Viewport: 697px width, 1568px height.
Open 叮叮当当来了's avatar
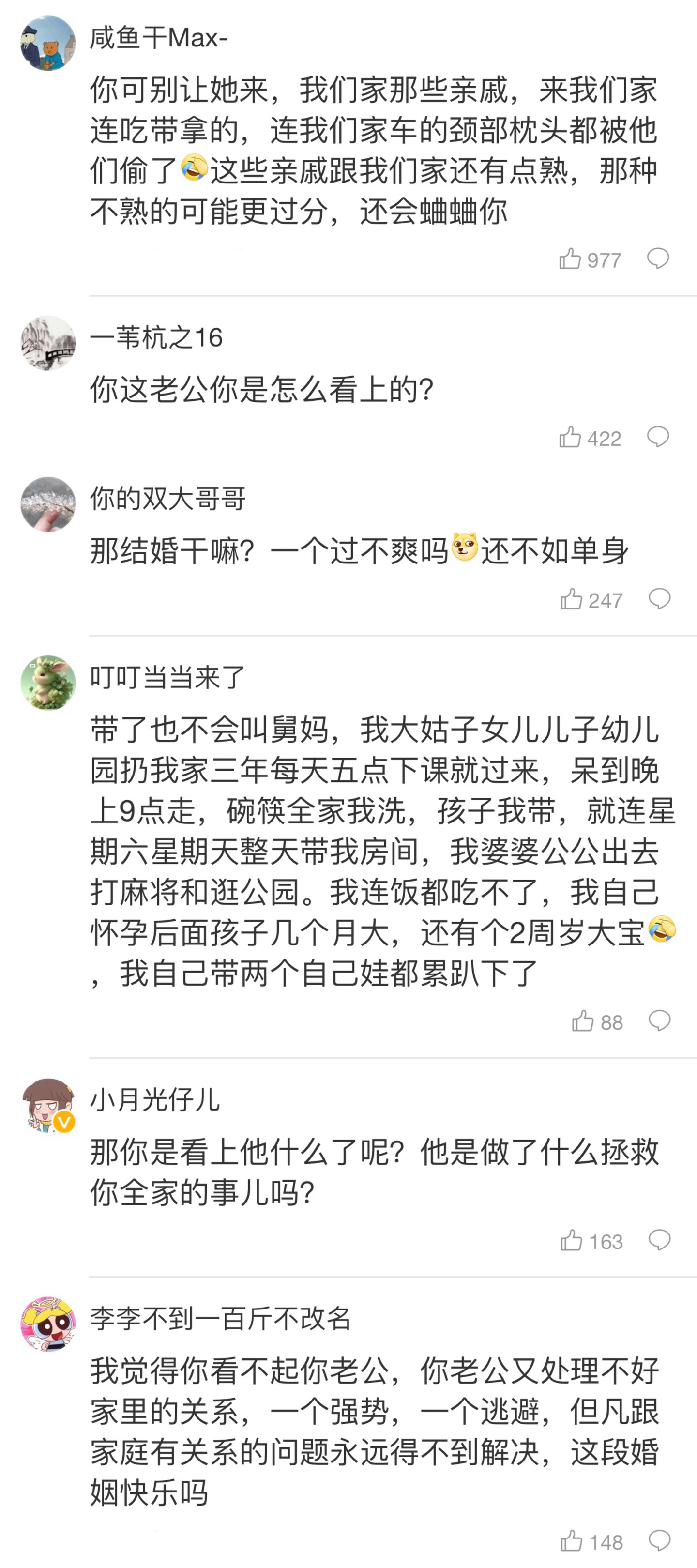click(48, 683)
